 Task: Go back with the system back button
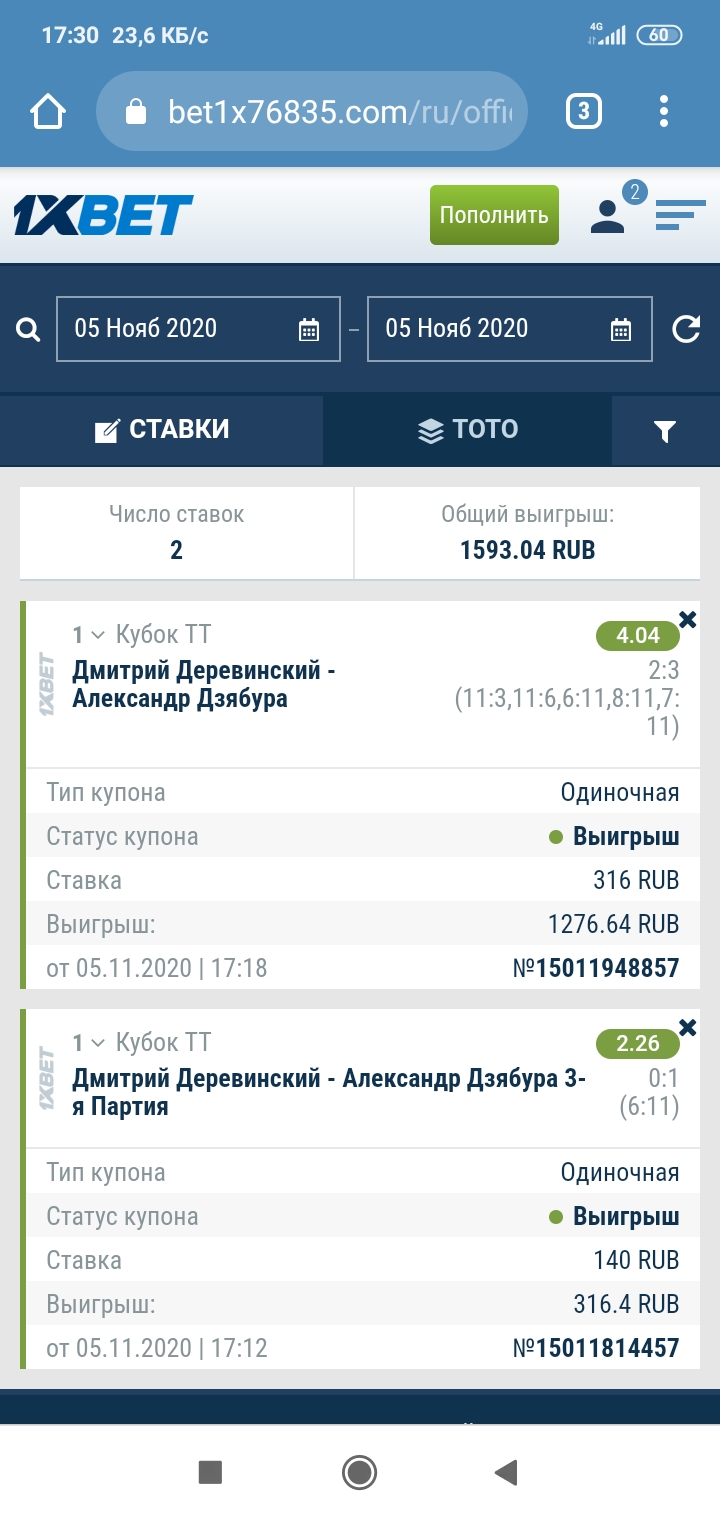tap(507, 1472)
